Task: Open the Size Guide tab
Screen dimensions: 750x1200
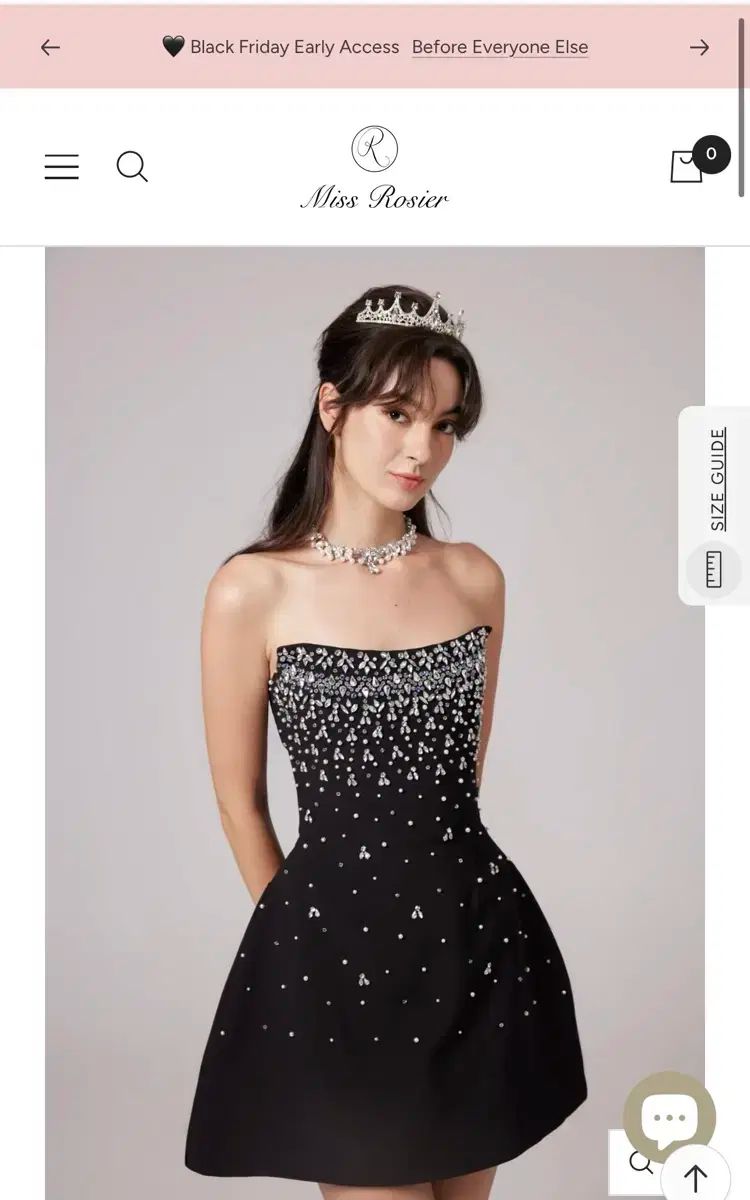Action: [x=715, y=505]
